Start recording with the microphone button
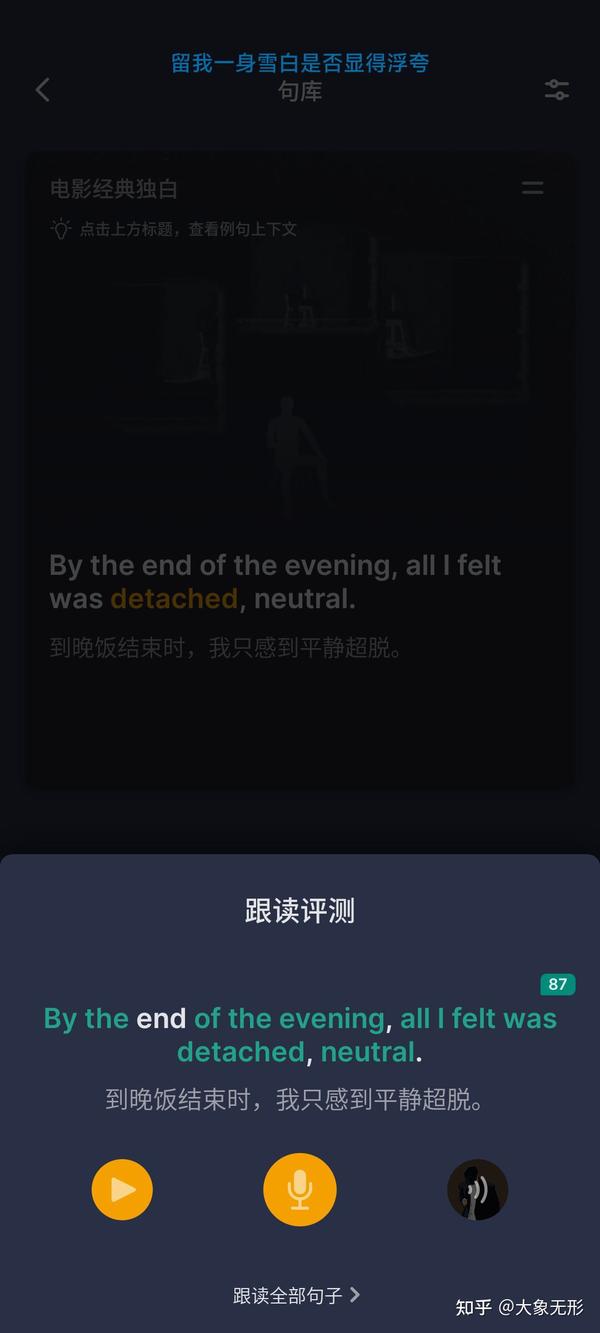Image resolution: width=600 pixels, height=1333 pixels. 300,1190
